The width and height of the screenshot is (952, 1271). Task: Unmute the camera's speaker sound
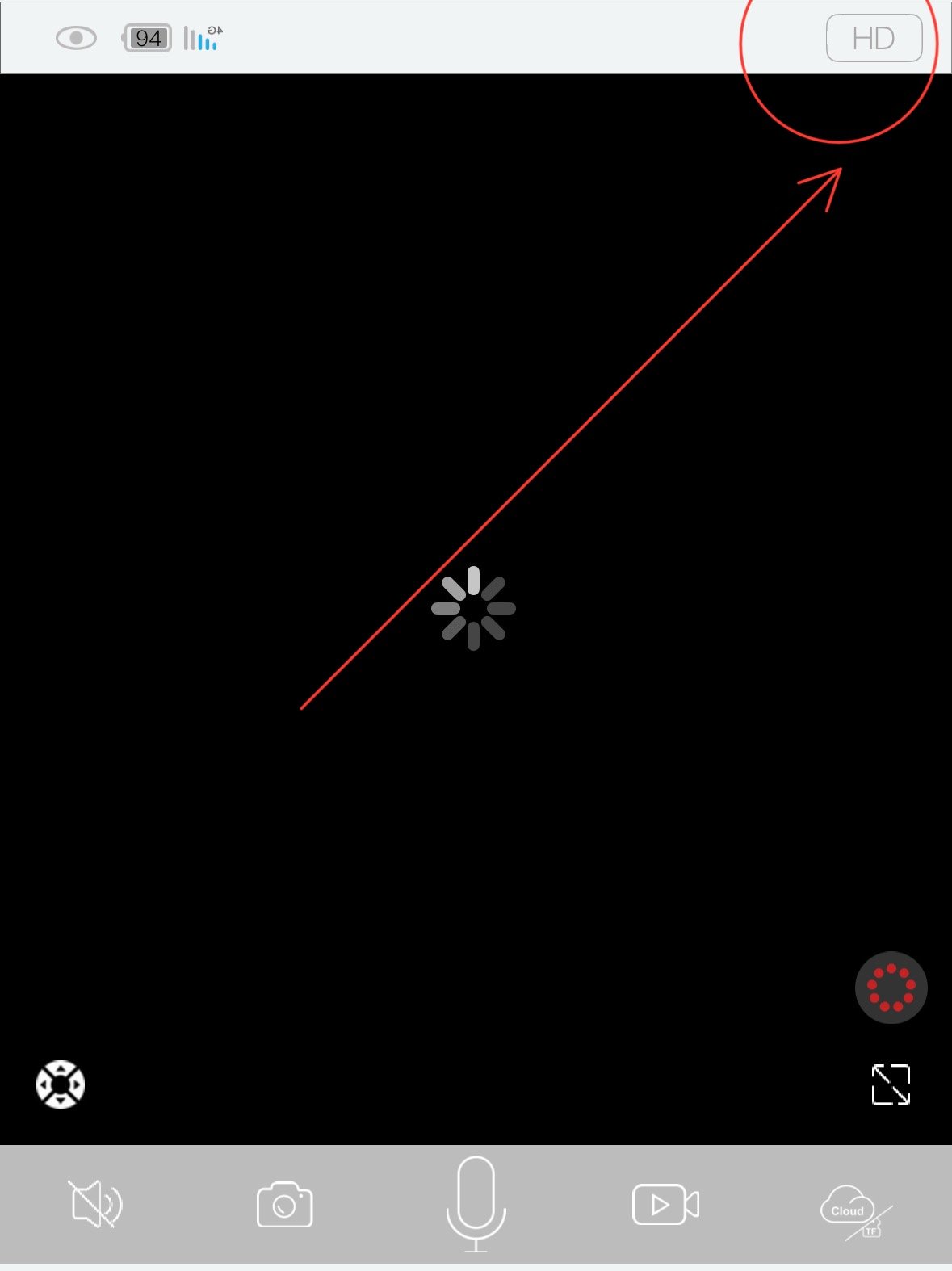tap(95, 1205)
